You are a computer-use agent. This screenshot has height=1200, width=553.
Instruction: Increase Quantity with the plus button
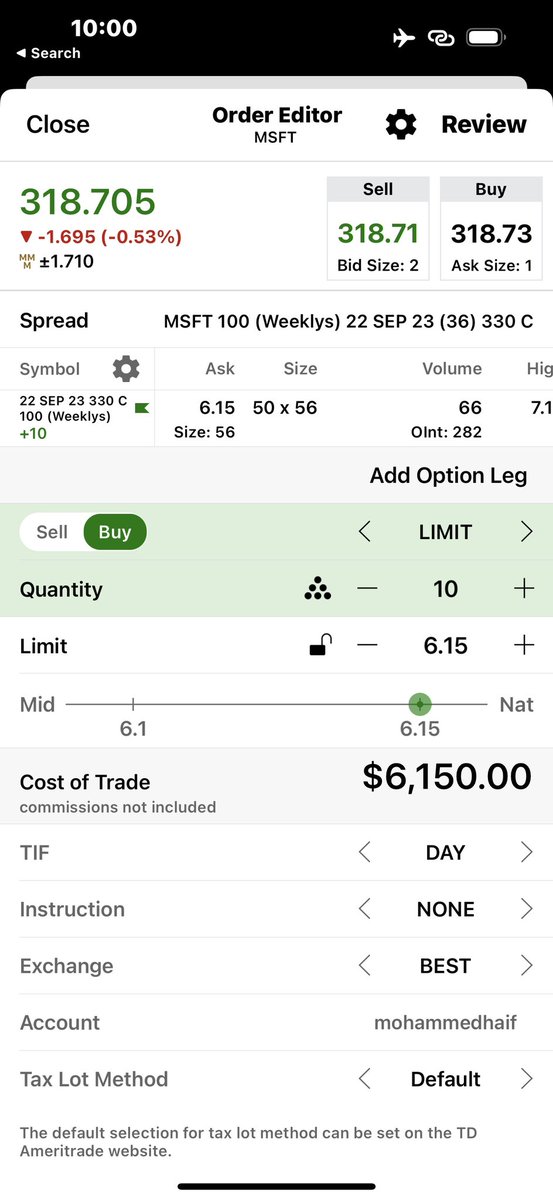pyautogui.click(x=524, y=589)
